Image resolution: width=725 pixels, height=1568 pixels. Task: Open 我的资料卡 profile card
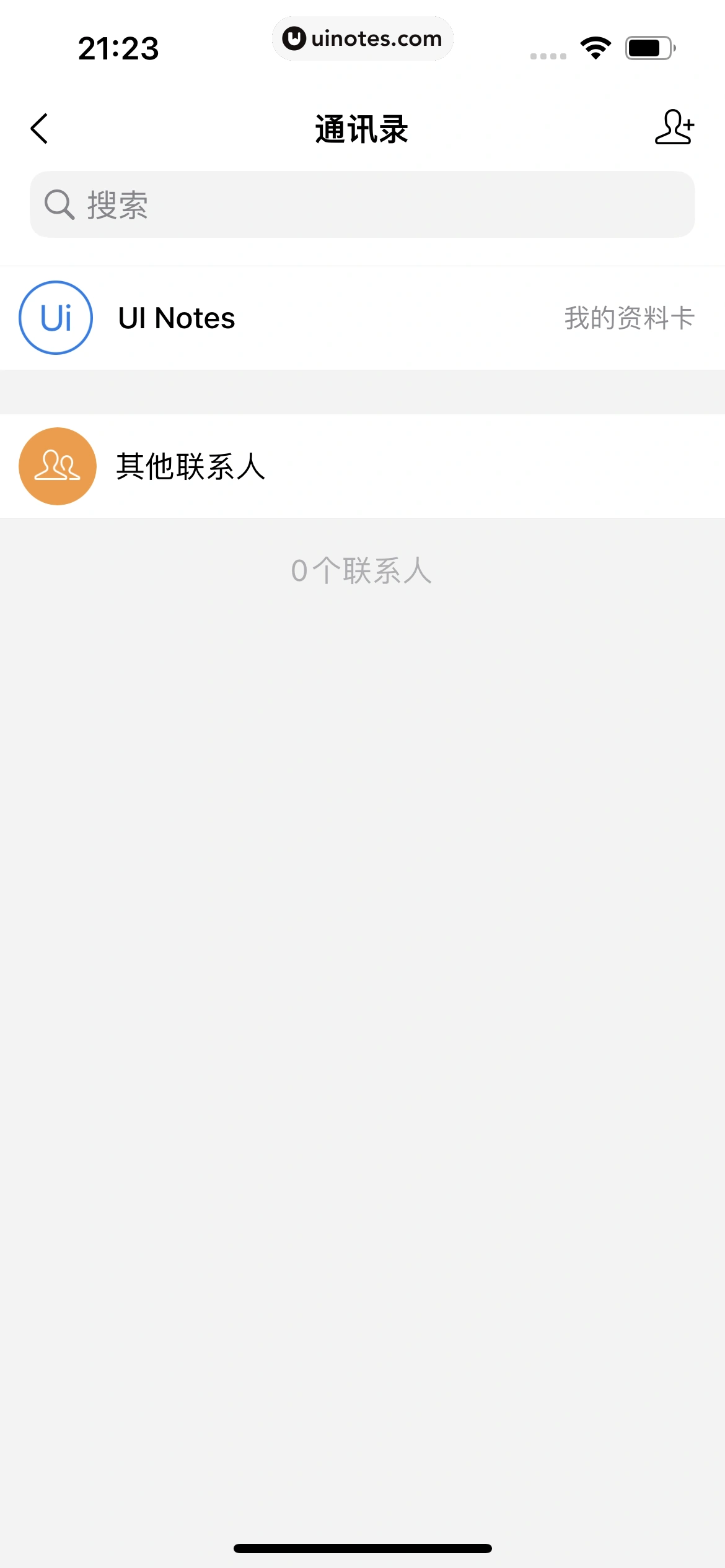[629, 318]
